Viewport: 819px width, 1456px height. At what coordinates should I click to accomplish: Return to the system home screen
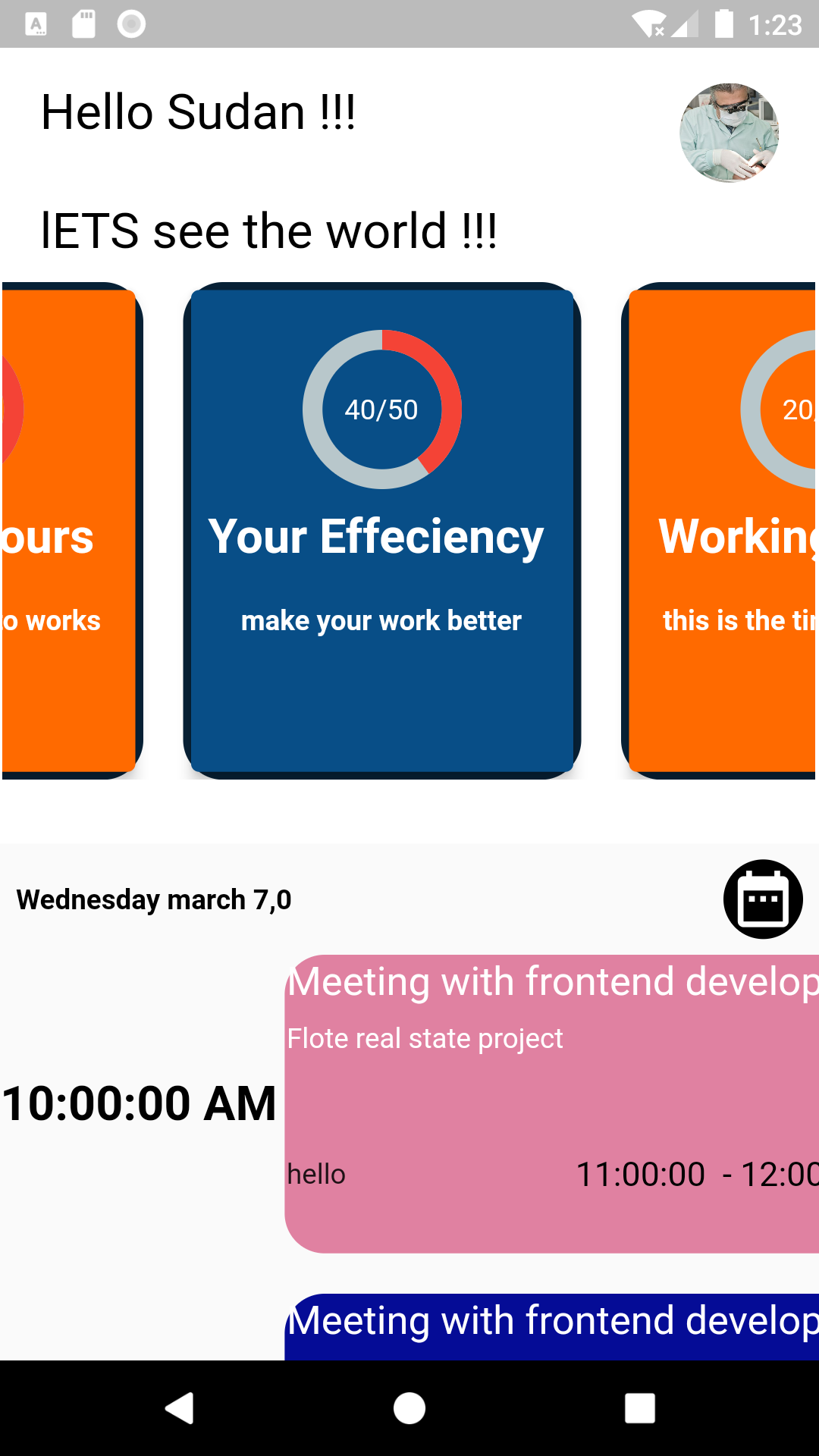click(409, 1408)
